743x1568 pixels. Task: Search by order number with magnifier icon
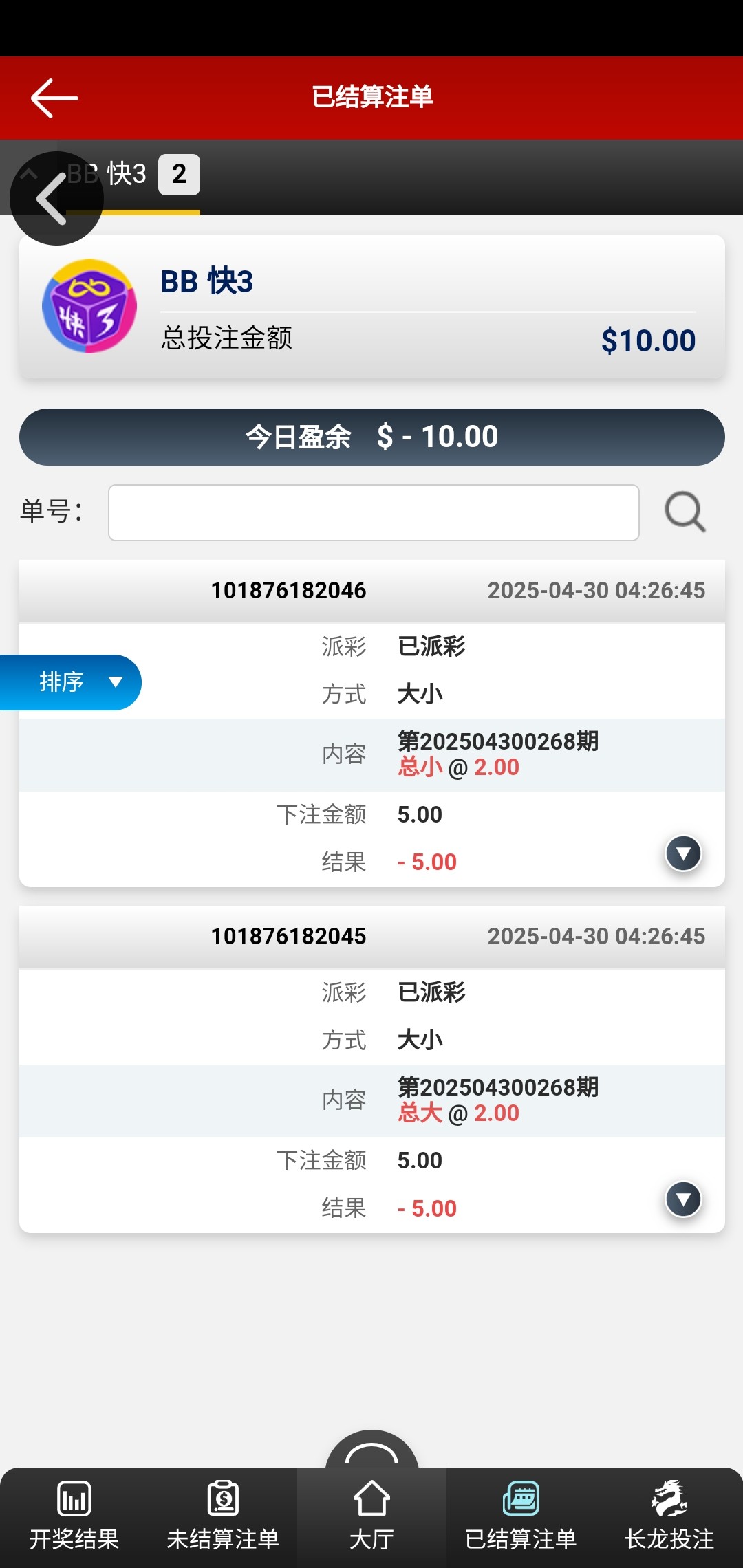click(x=685, y=512)
